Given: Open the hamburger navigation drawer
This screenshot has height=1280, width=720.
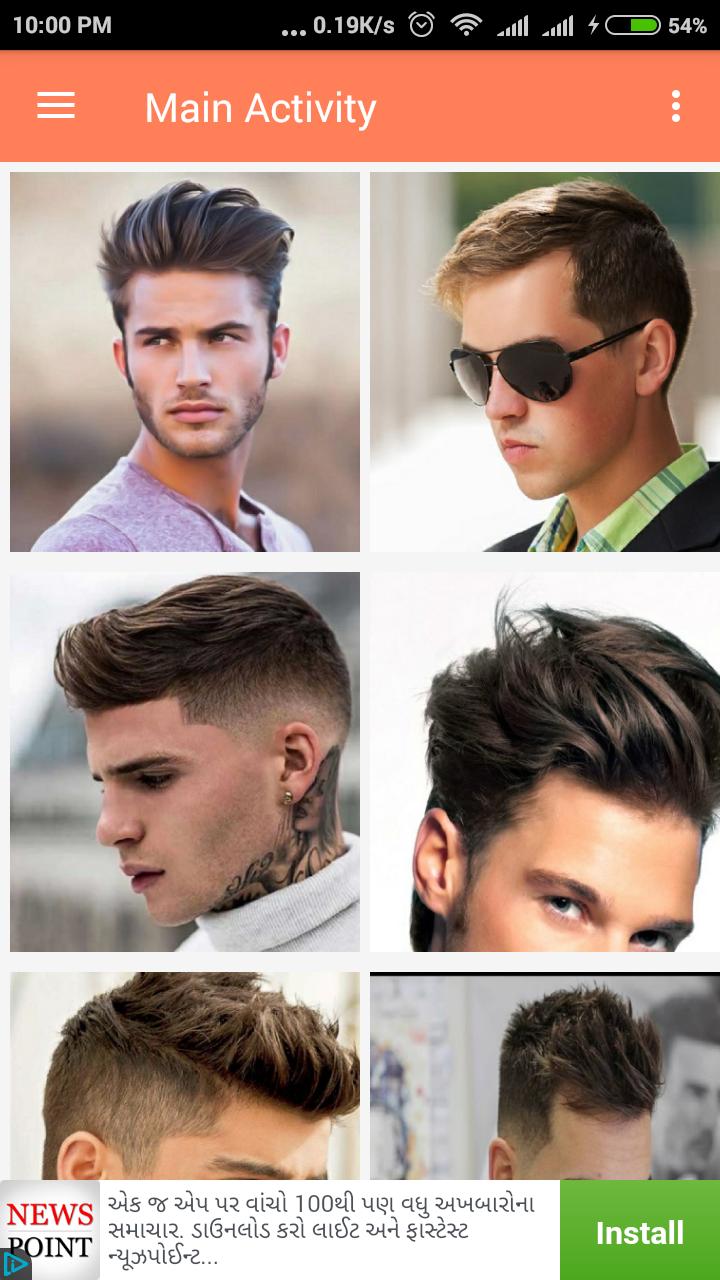Looking at the screenshot, I should click(56, 106).
